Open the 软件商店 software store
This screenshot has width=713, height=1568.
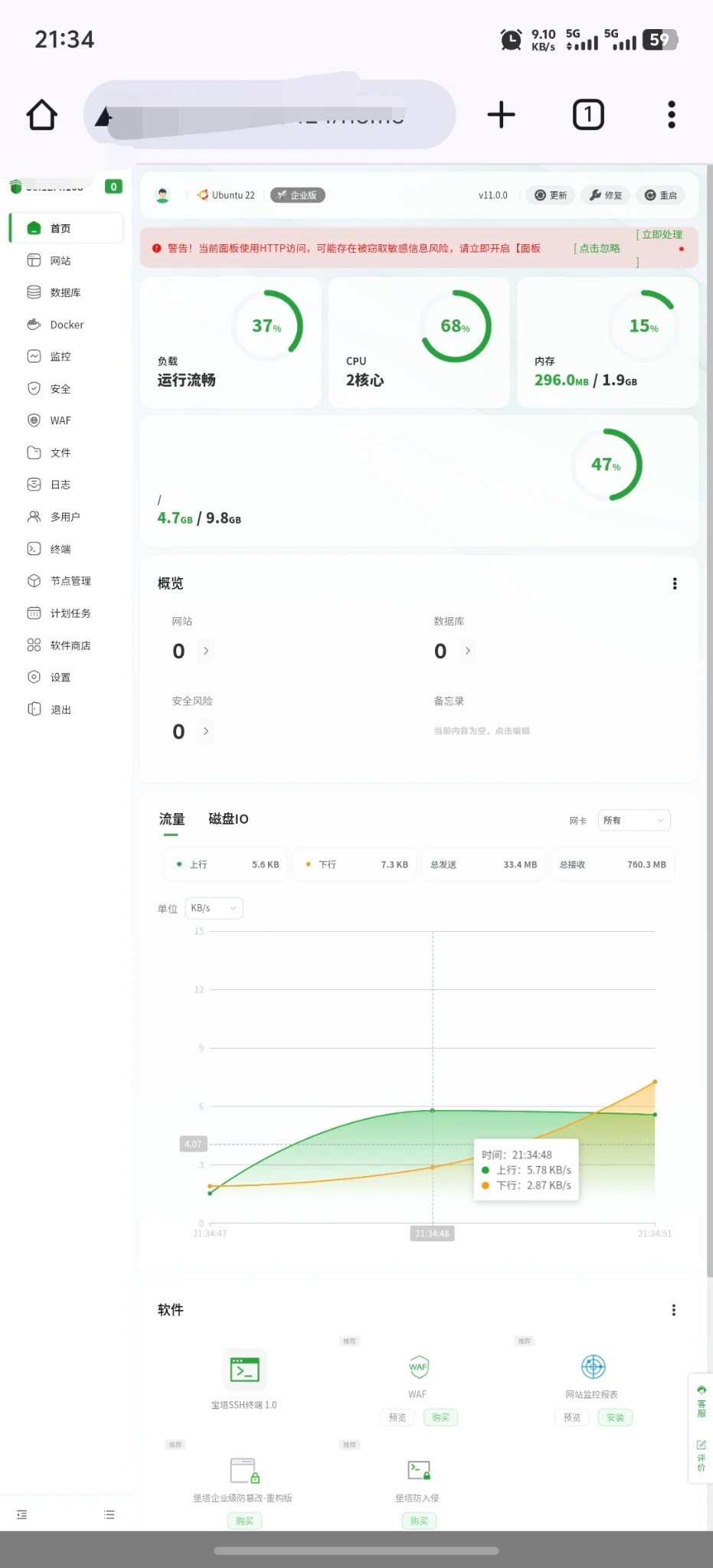(x=70, y=645)
